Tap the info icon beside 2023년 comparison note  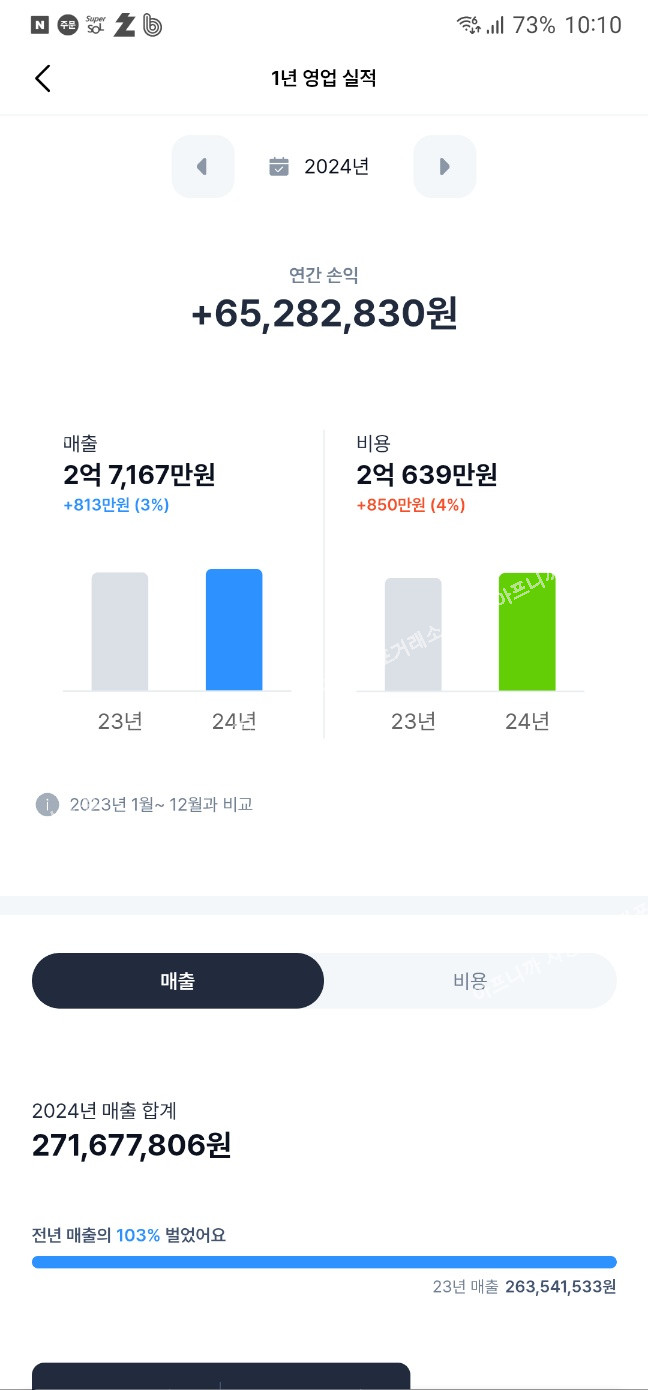click(x=47, y=804)
